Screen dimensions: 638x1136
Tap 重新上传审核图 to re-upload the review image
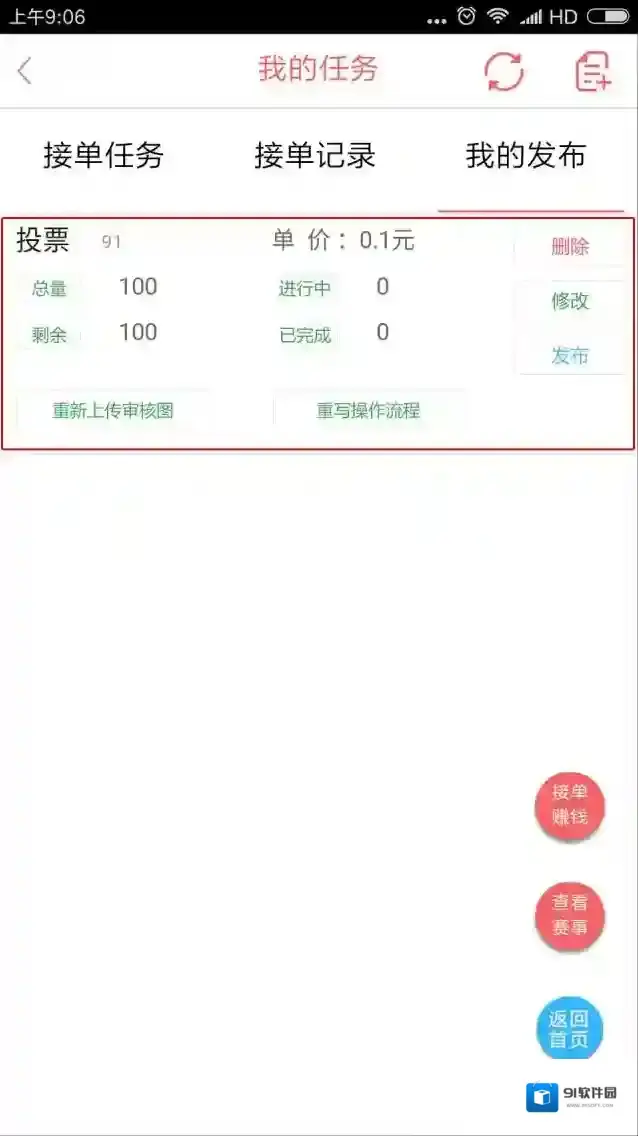point(113,411)
